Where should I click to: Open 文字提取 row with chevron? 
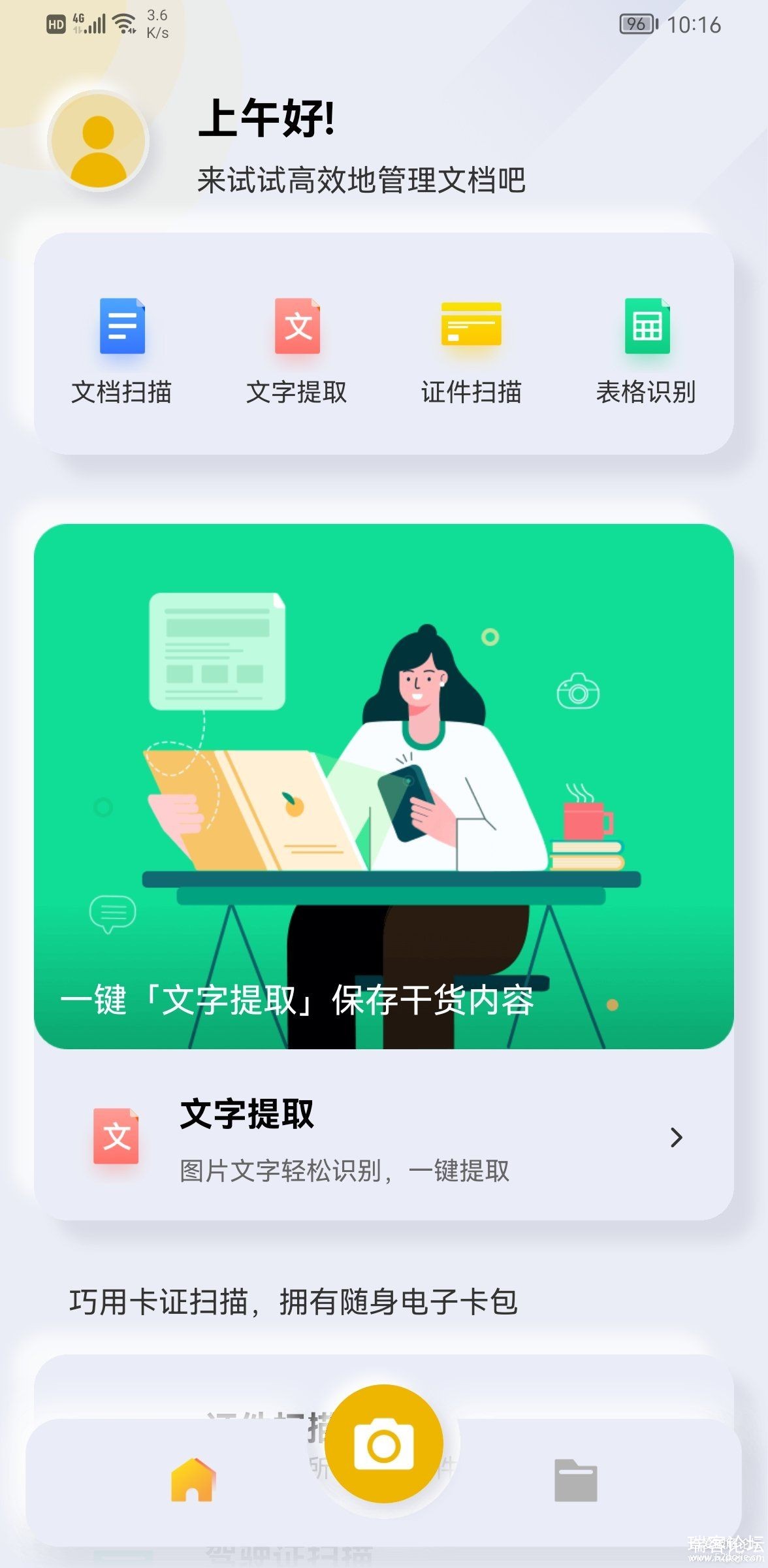click(x=384, y=1138)
